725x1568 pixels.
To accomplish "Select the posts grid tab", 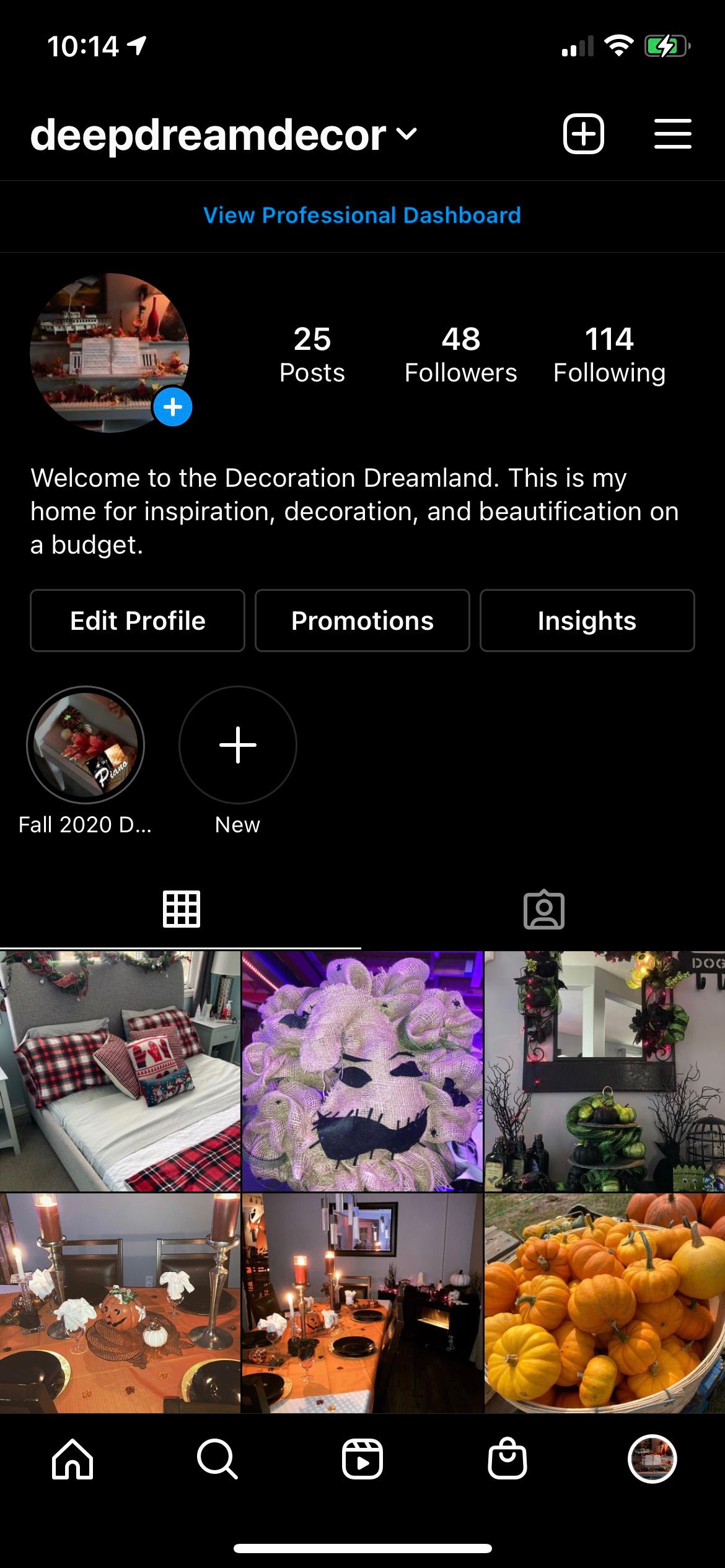I will click(x=181, y=910).
